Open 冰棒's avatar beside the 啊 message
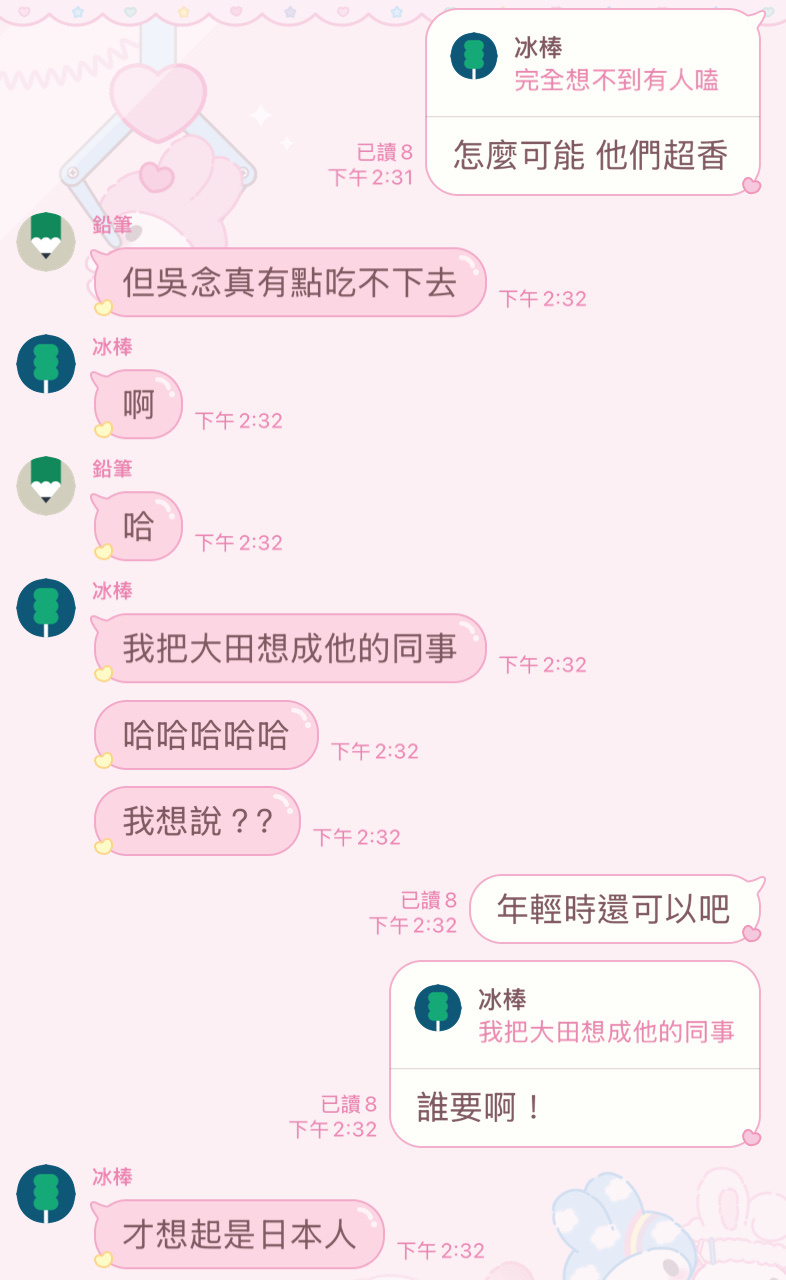The height and width of the screenshot is (1280, 786). (x=46, y=364)
